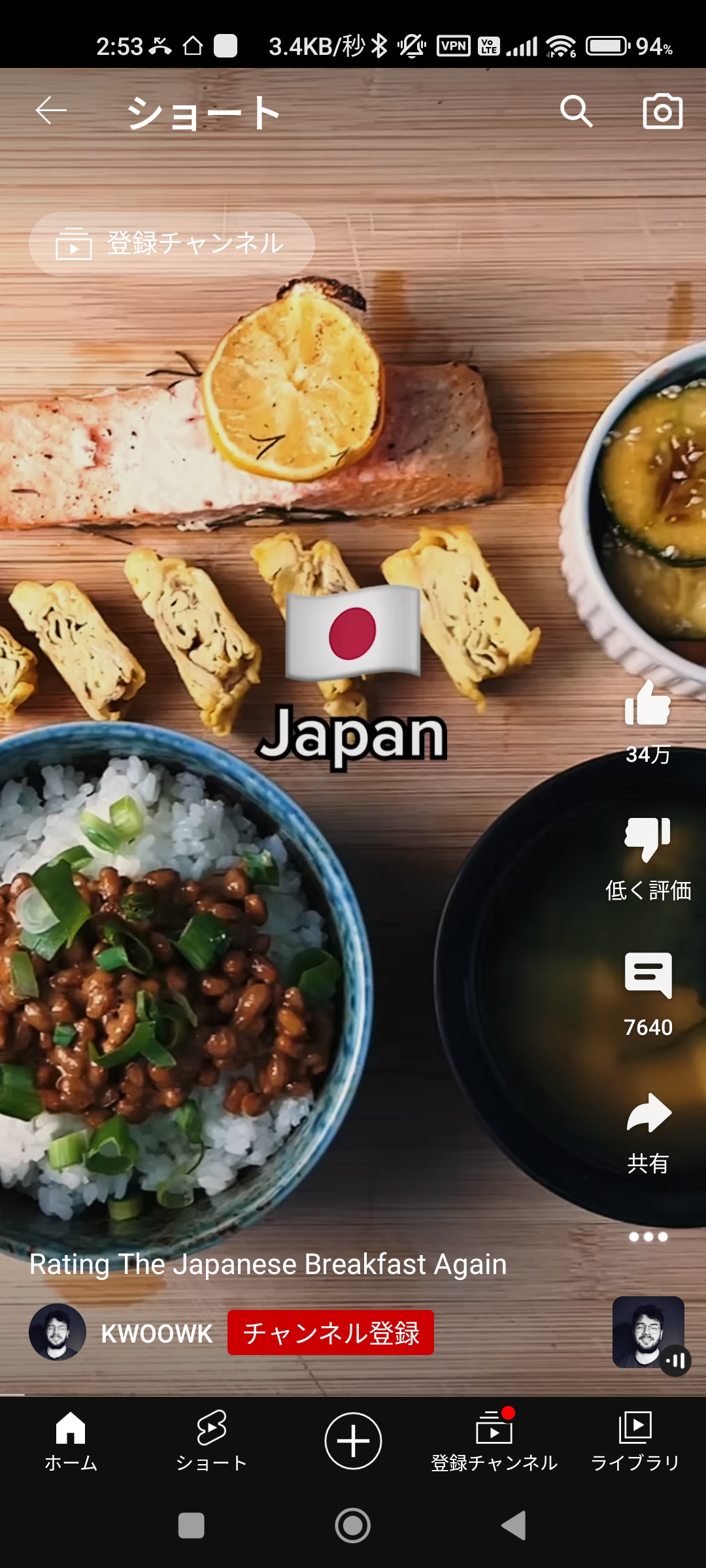Tap the plus create button
The image size is (706, 1568).
(x=353, y=1441)
